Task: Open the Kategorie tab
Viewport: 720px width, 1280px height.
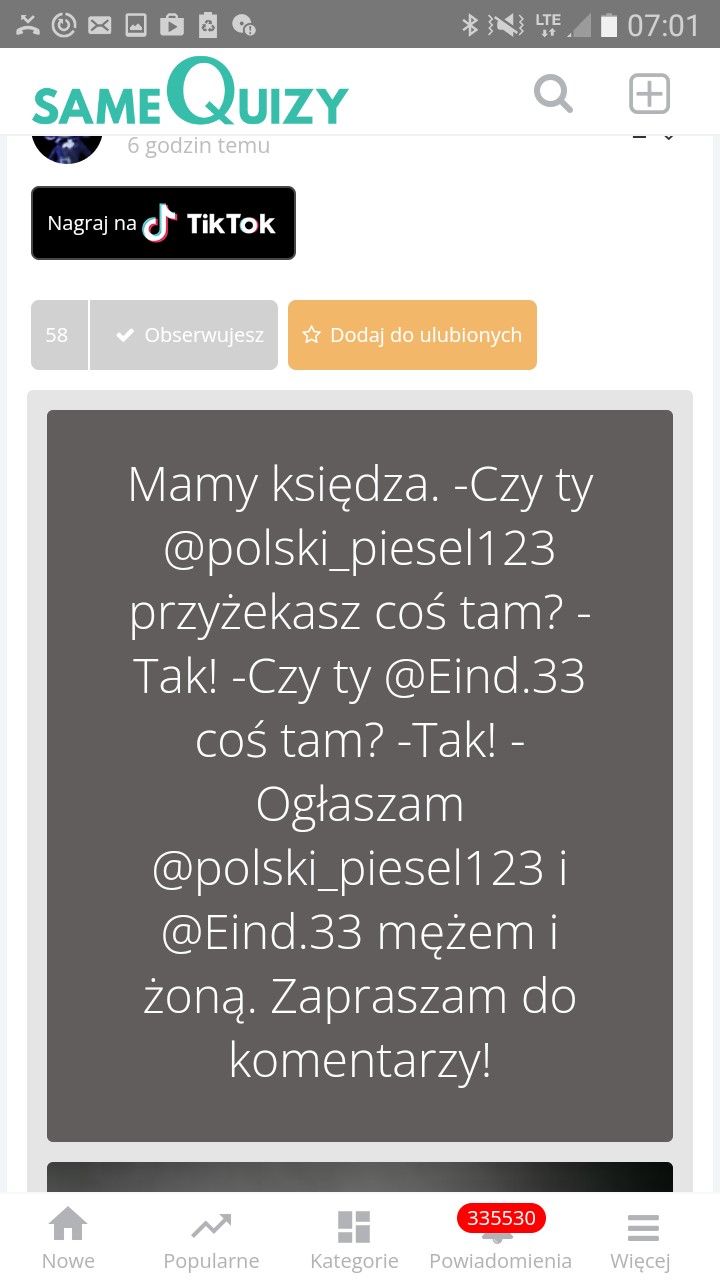Action: point(354,1238)
